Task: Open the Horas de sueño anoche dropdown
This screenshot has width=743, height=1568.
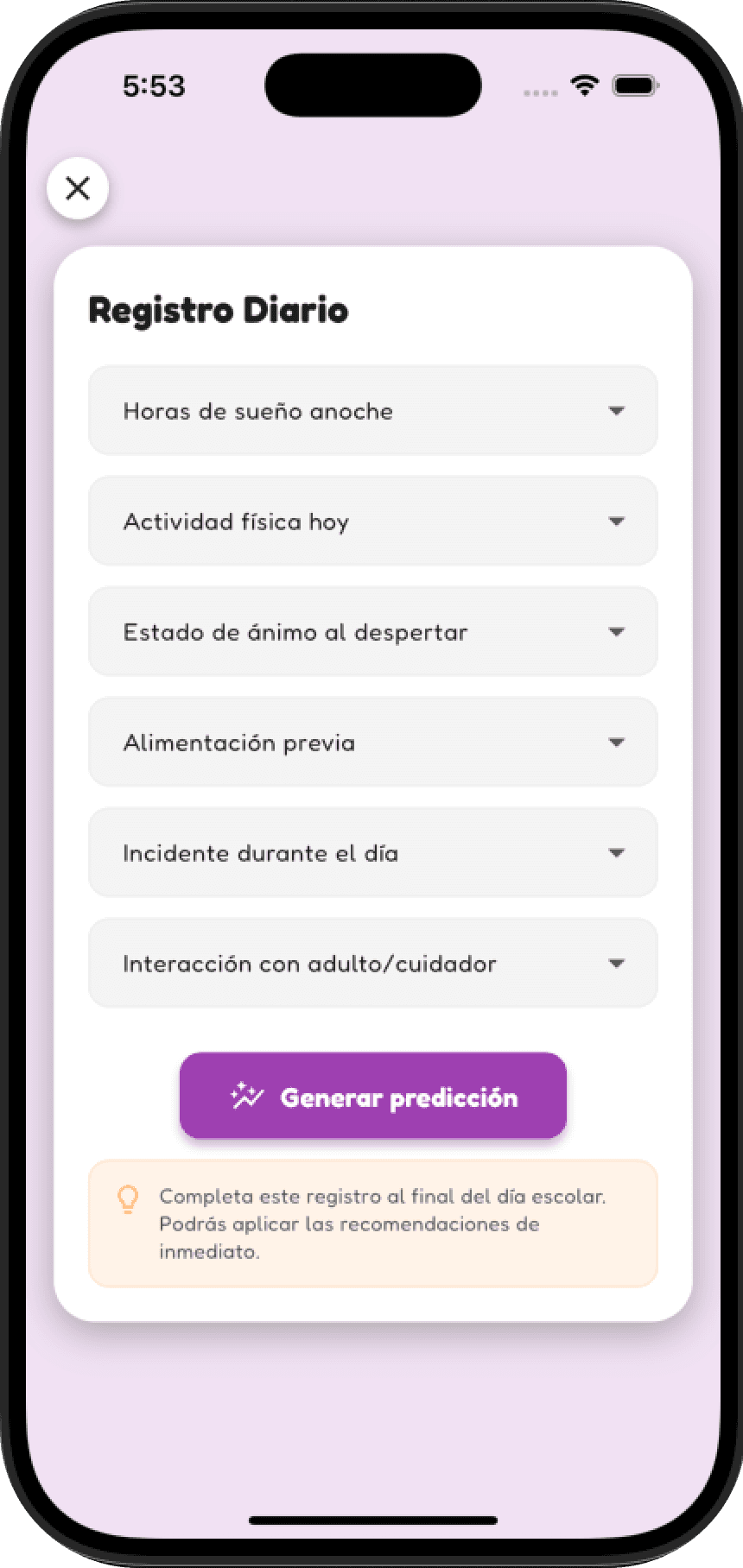Action: [x=371, y=411]
